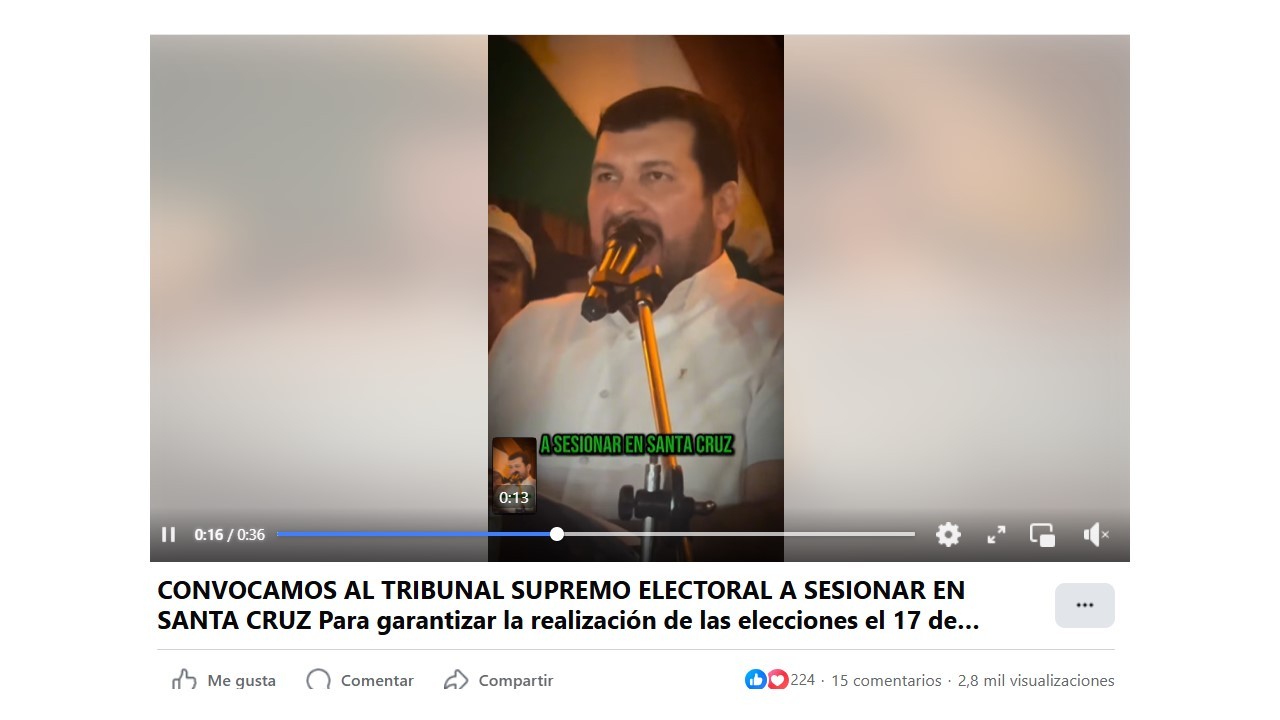Open video settings gear
Image resolution: width=1280 pixels, height=720 pixels.
pos(948,535)
